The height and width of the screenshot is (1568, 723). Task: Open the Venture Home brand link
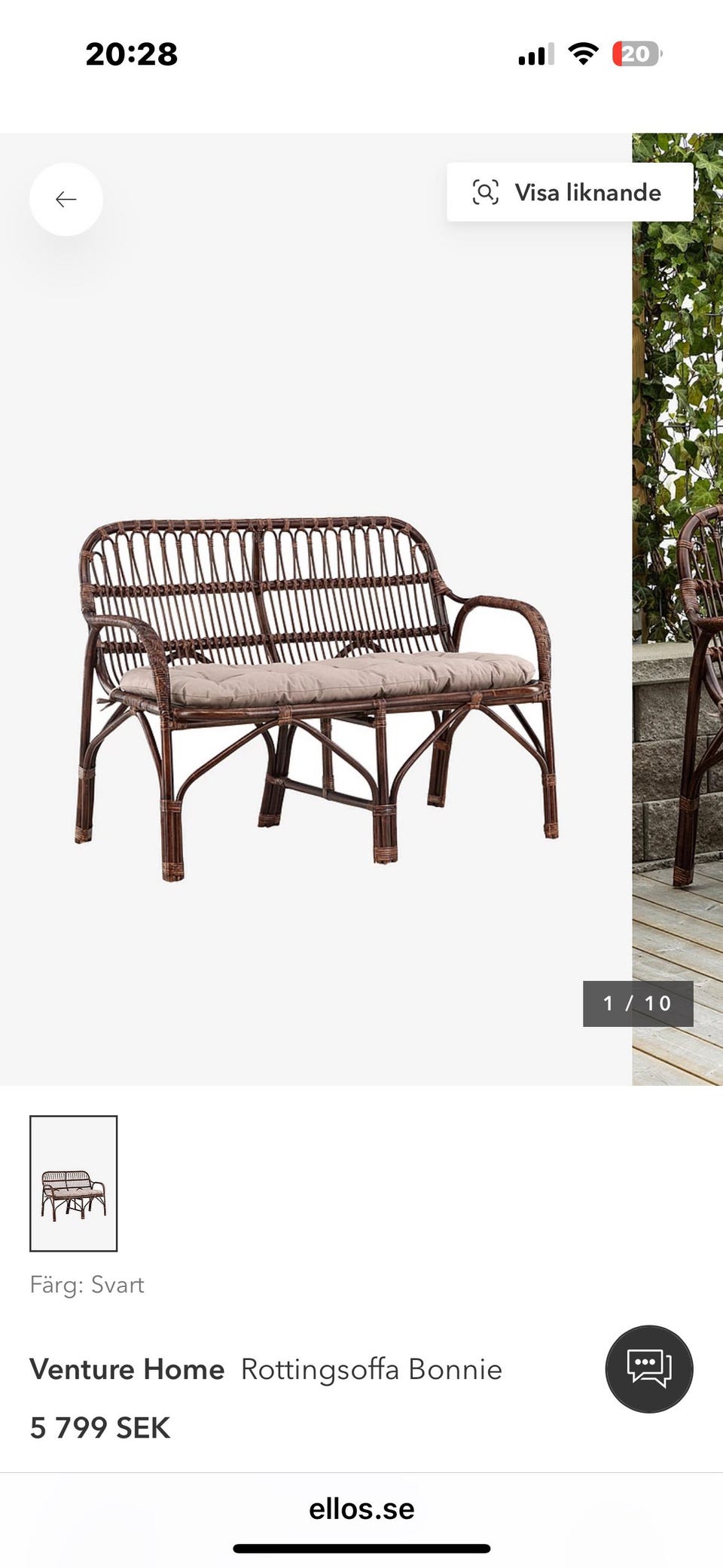(127, 1369)
